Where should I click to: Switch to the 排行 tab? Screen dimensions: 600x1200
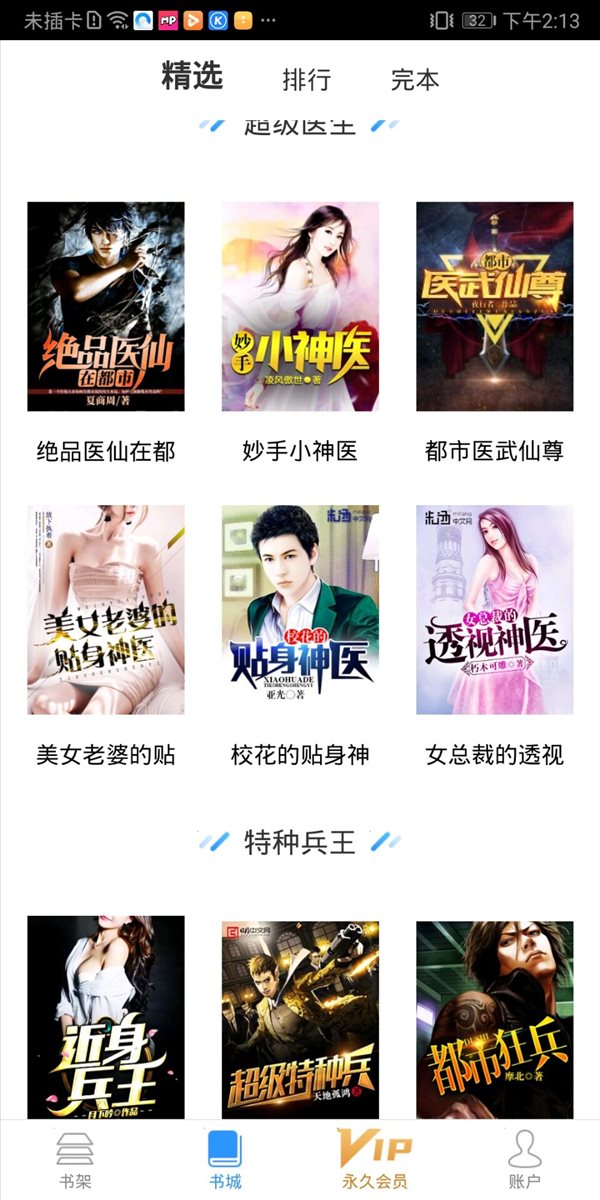click(306, 80)
